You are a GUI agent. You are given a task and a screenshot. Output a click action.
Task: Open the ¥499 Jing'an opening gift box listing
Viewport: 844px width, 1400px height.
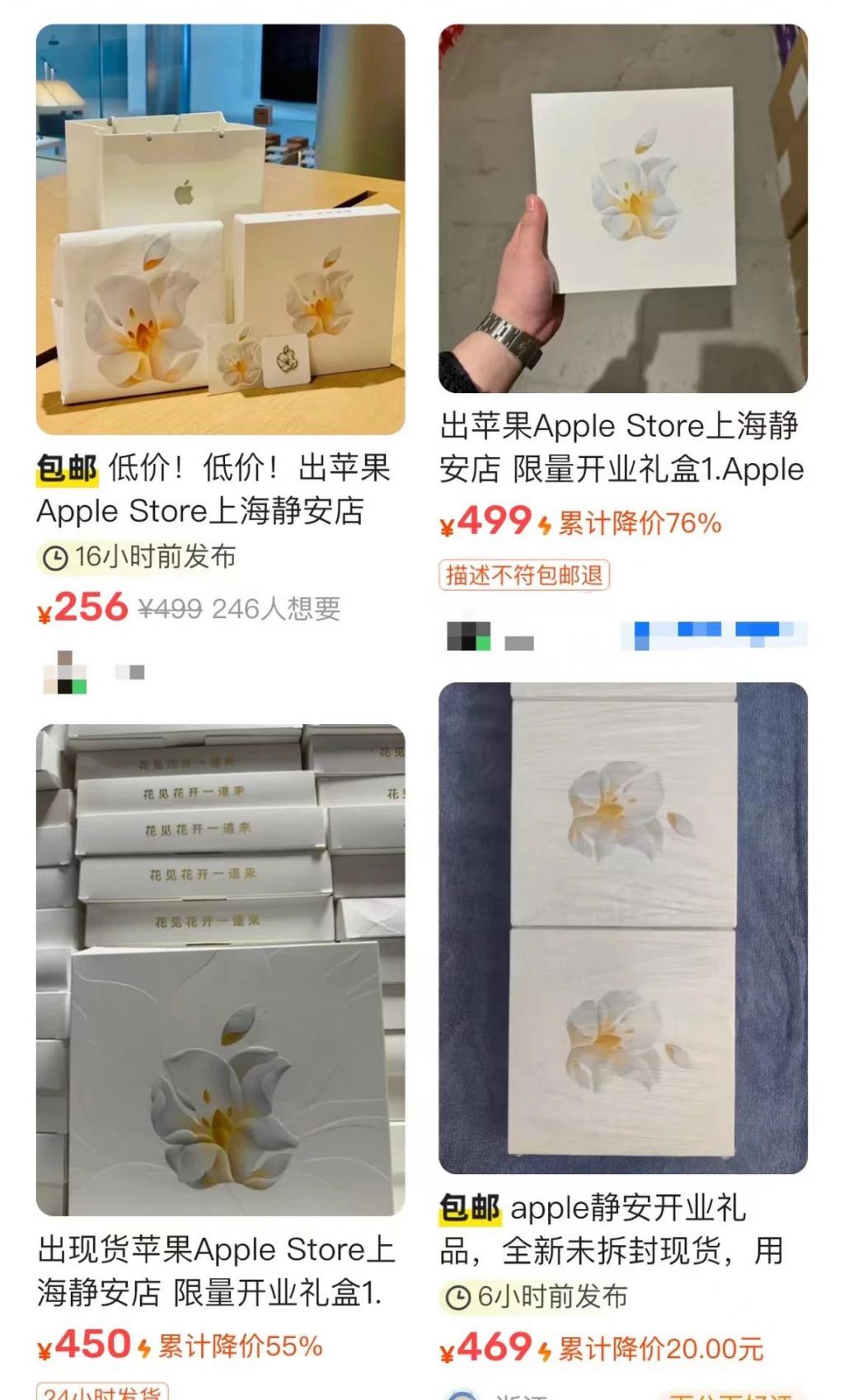(x=622, y=208)
